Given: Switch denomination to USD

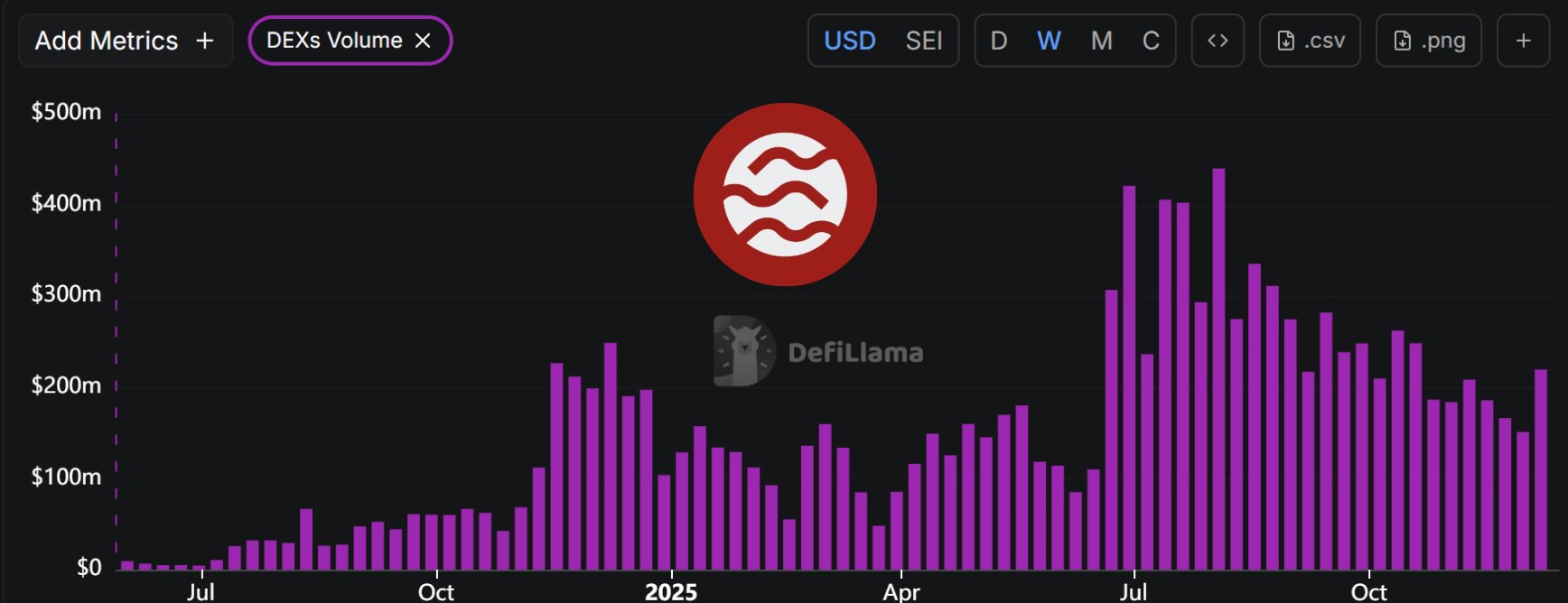Looking at the screenshot, I should [x=849, y=41].
